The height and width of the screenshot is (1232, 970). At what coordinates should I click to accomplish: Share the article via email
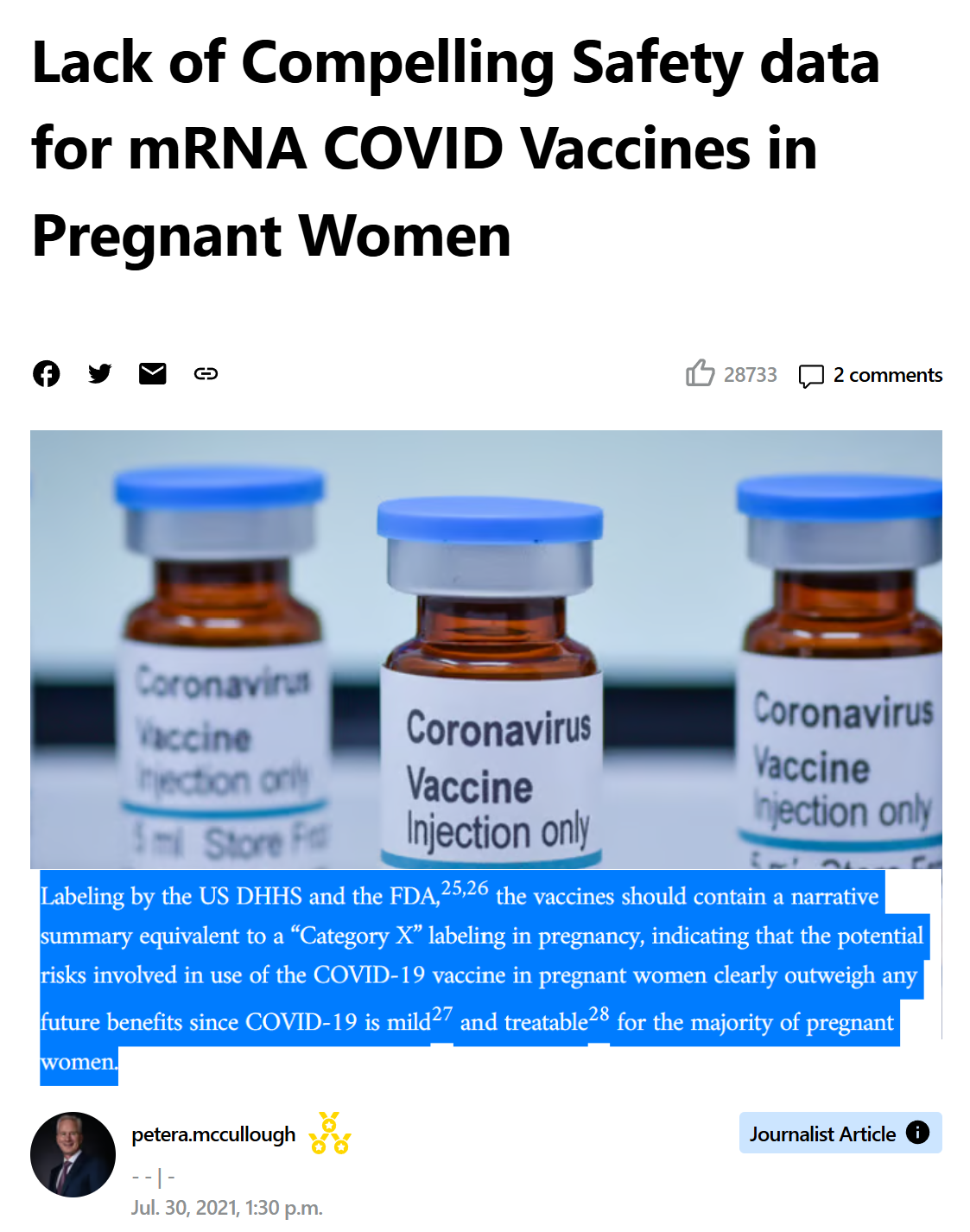(153, 373)
